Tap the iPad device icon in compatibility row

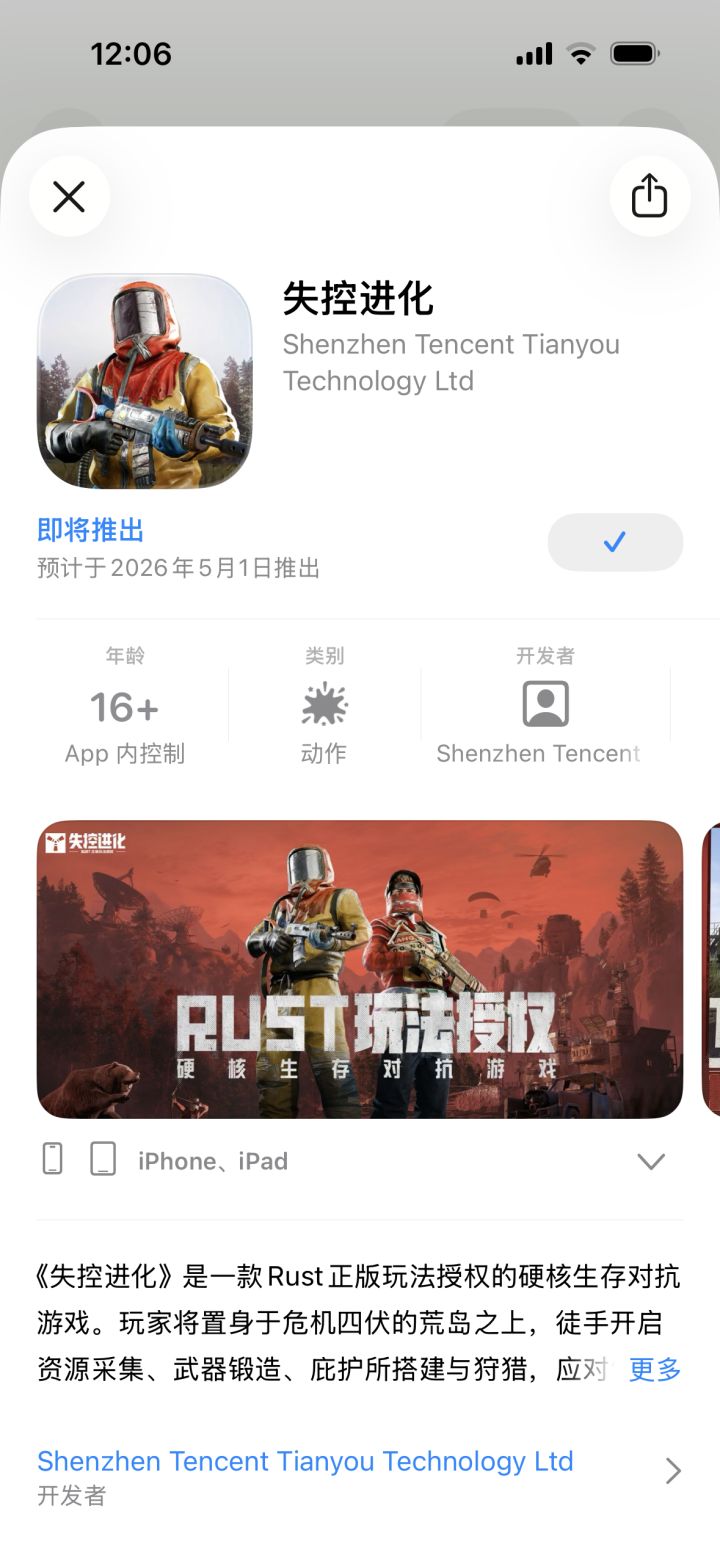point(100,1160)
